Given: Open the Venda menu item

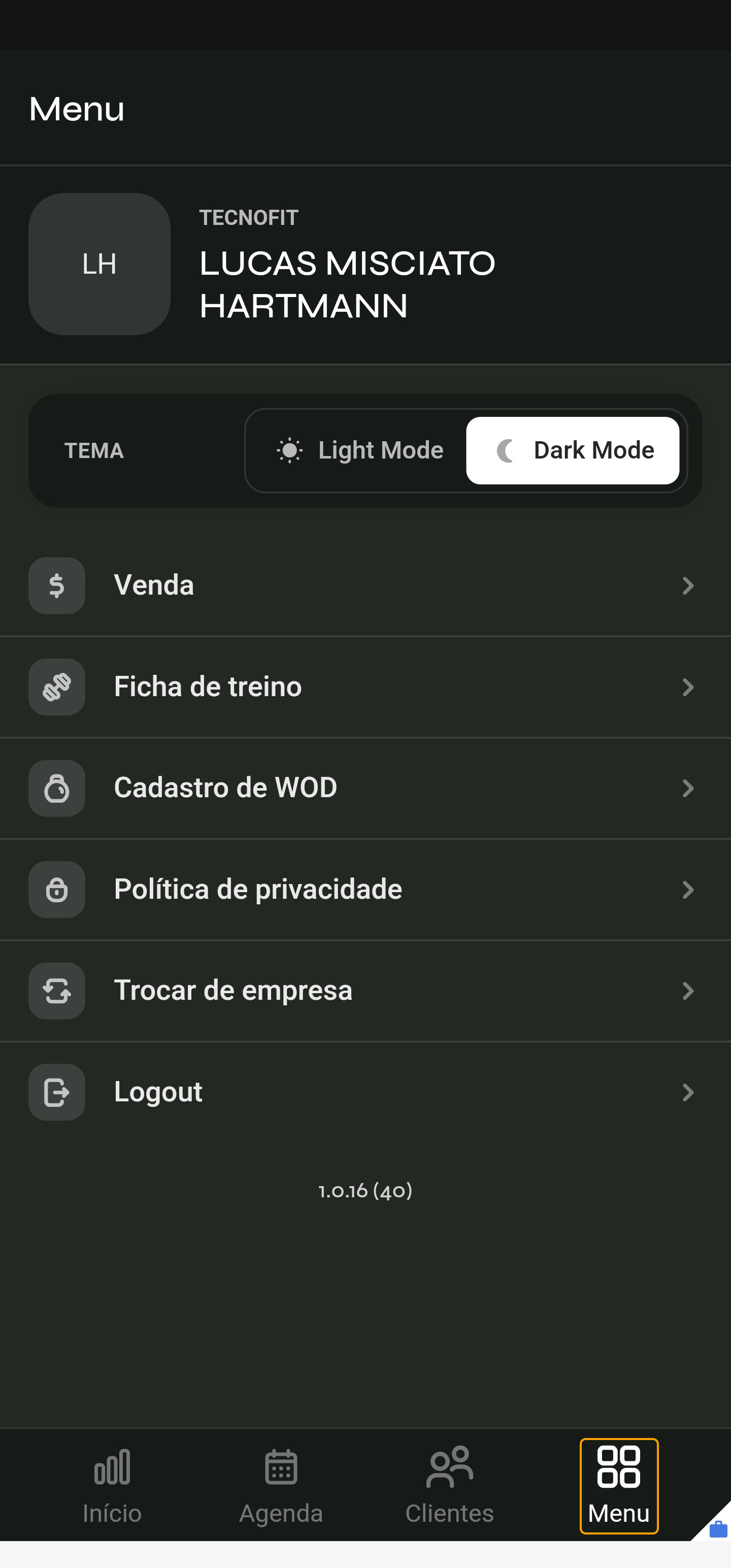Looking at the screenshot, I should (x=365, y=585).
